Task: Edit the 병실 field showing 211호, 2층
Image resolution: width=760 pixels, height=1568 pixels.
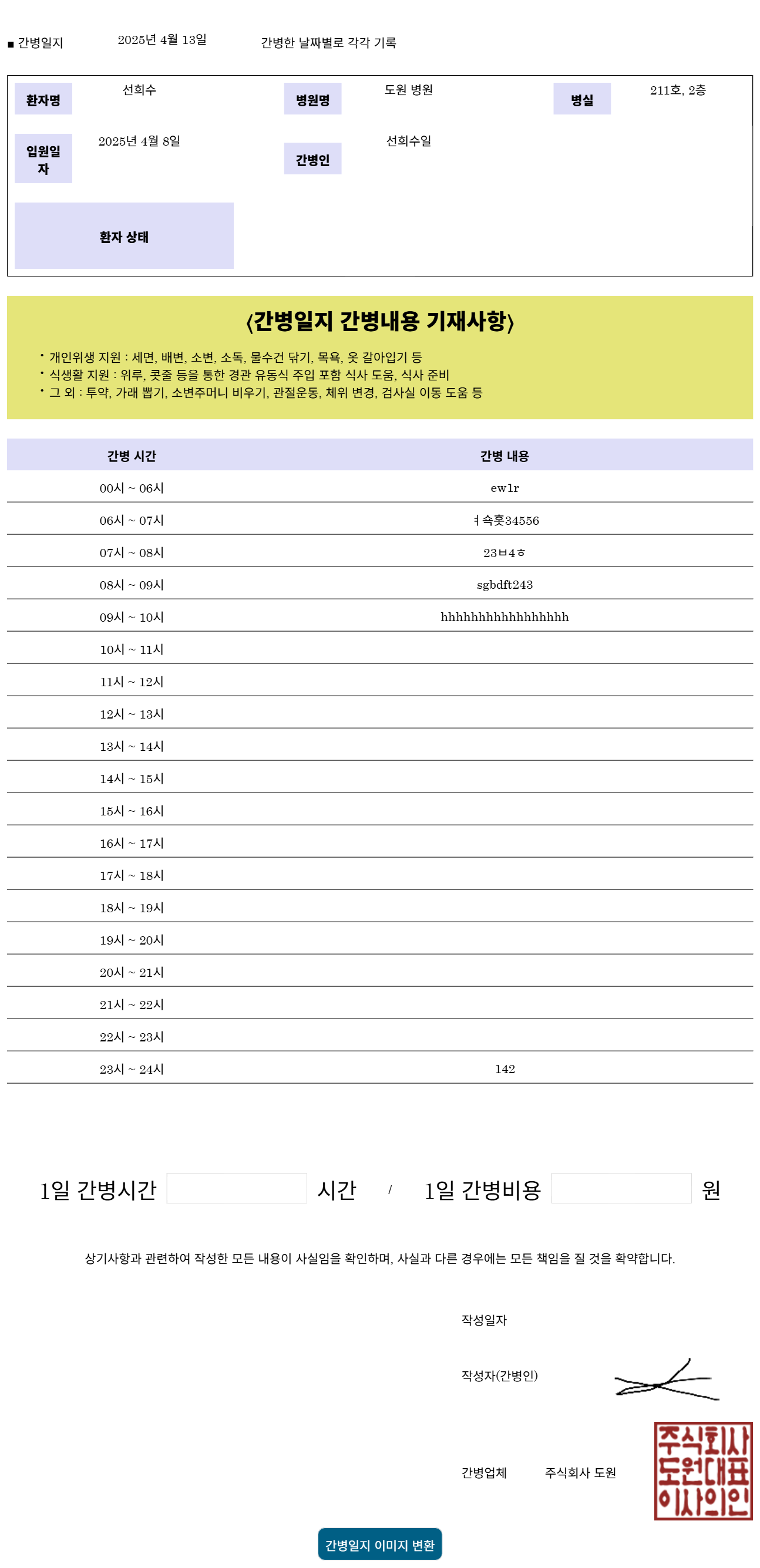Action: (677, 90)
